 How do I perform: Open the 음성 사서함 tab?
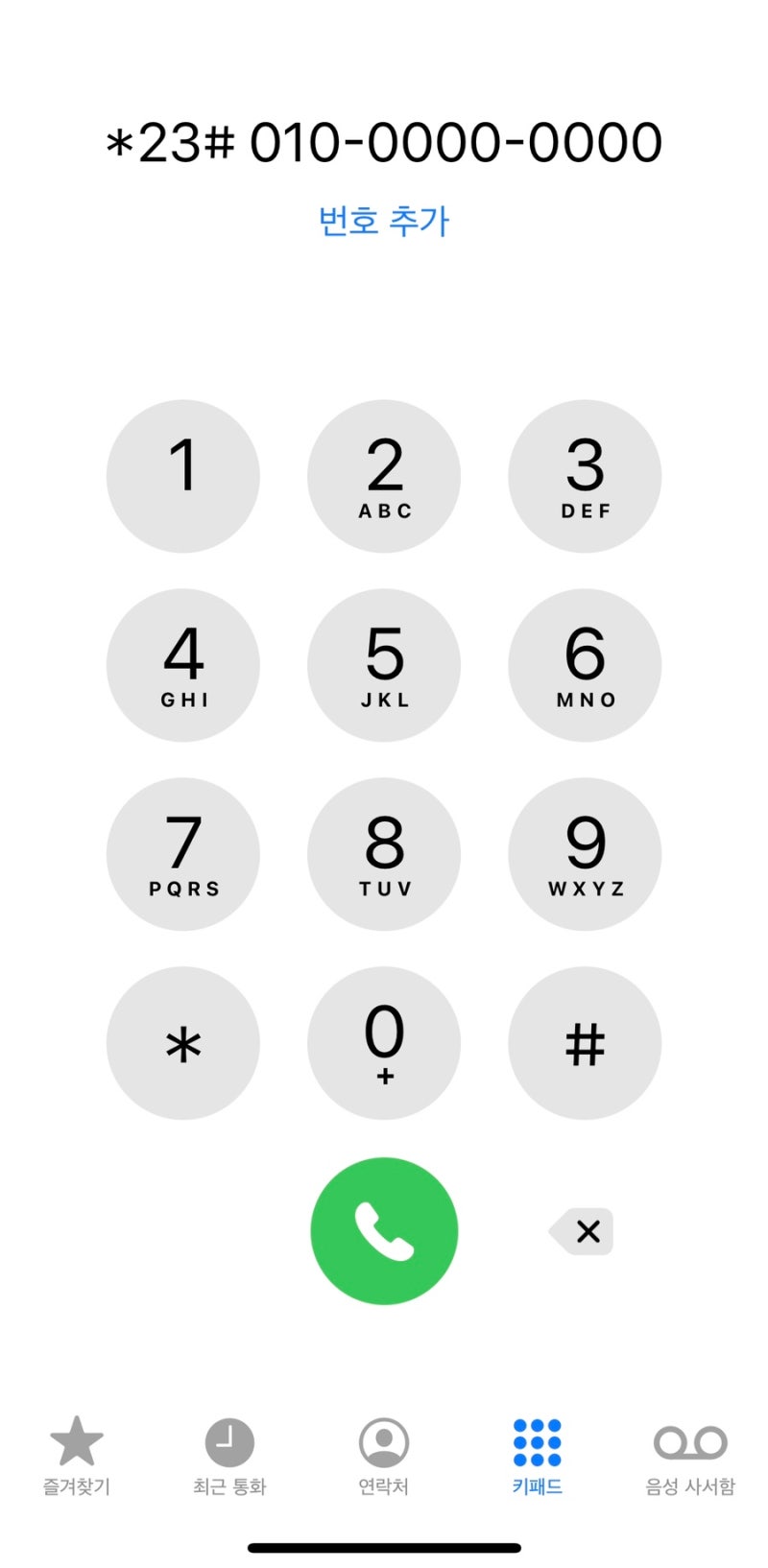point(690,1456)
